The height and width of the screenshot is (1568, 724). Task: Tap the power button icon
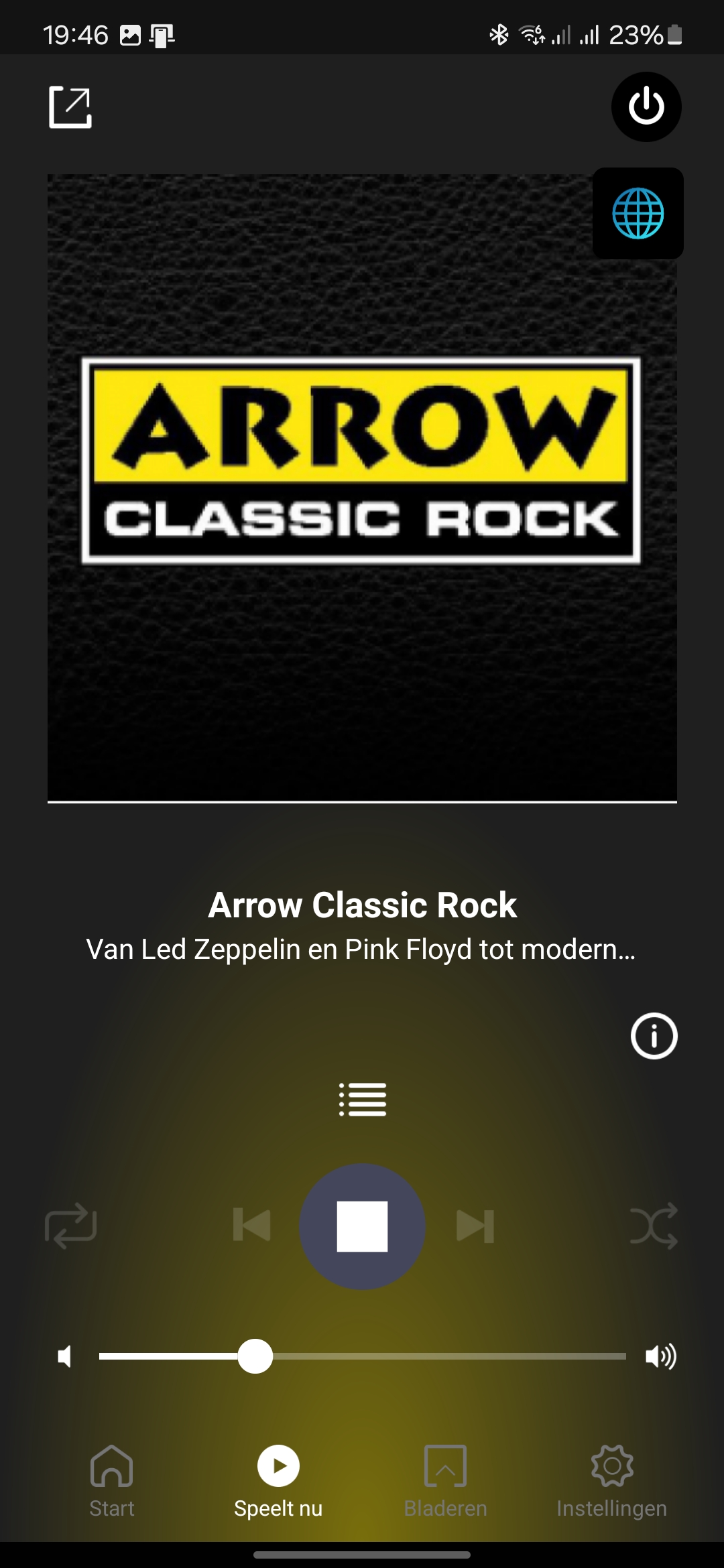coord(646,107)
